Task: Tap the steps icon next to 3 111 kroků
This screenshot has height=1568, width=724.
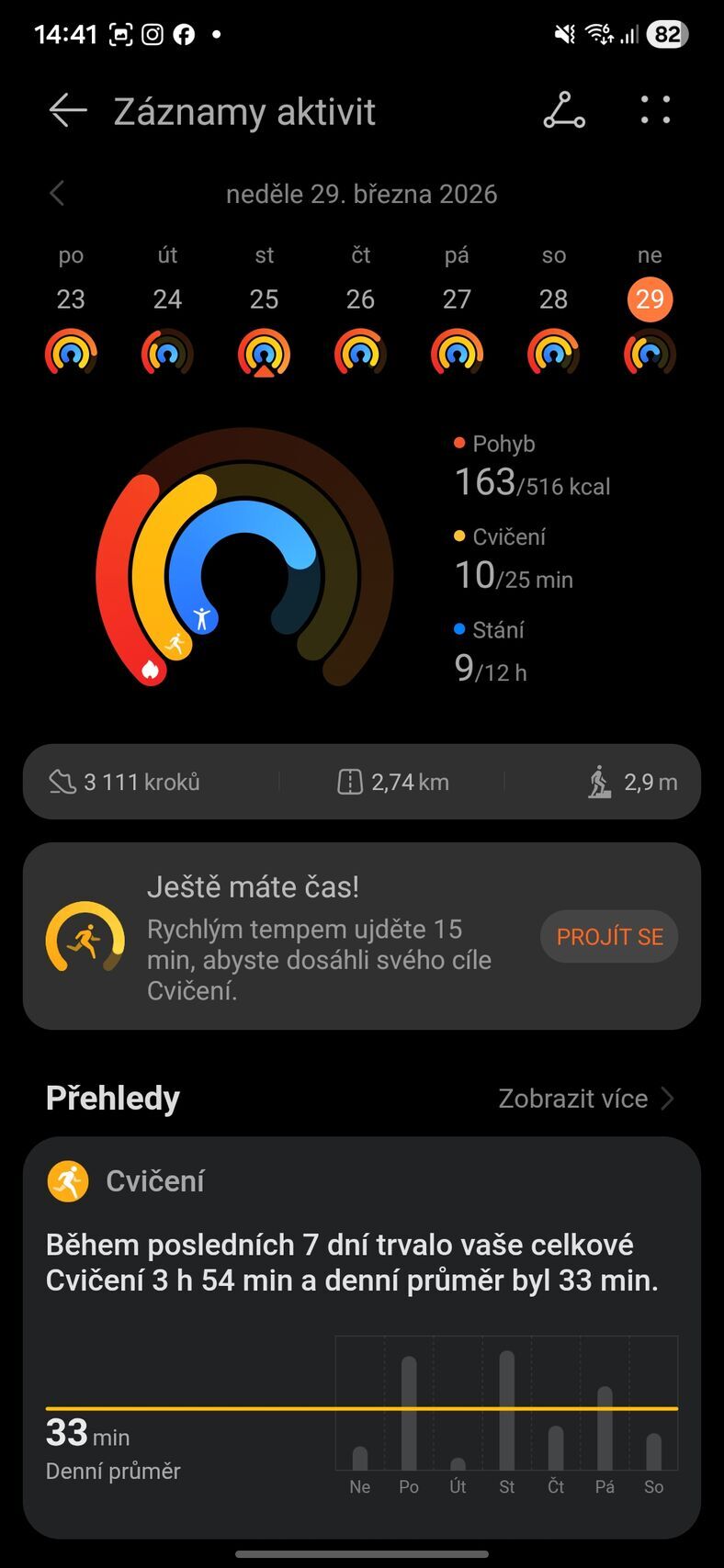Action: [61, 782]
